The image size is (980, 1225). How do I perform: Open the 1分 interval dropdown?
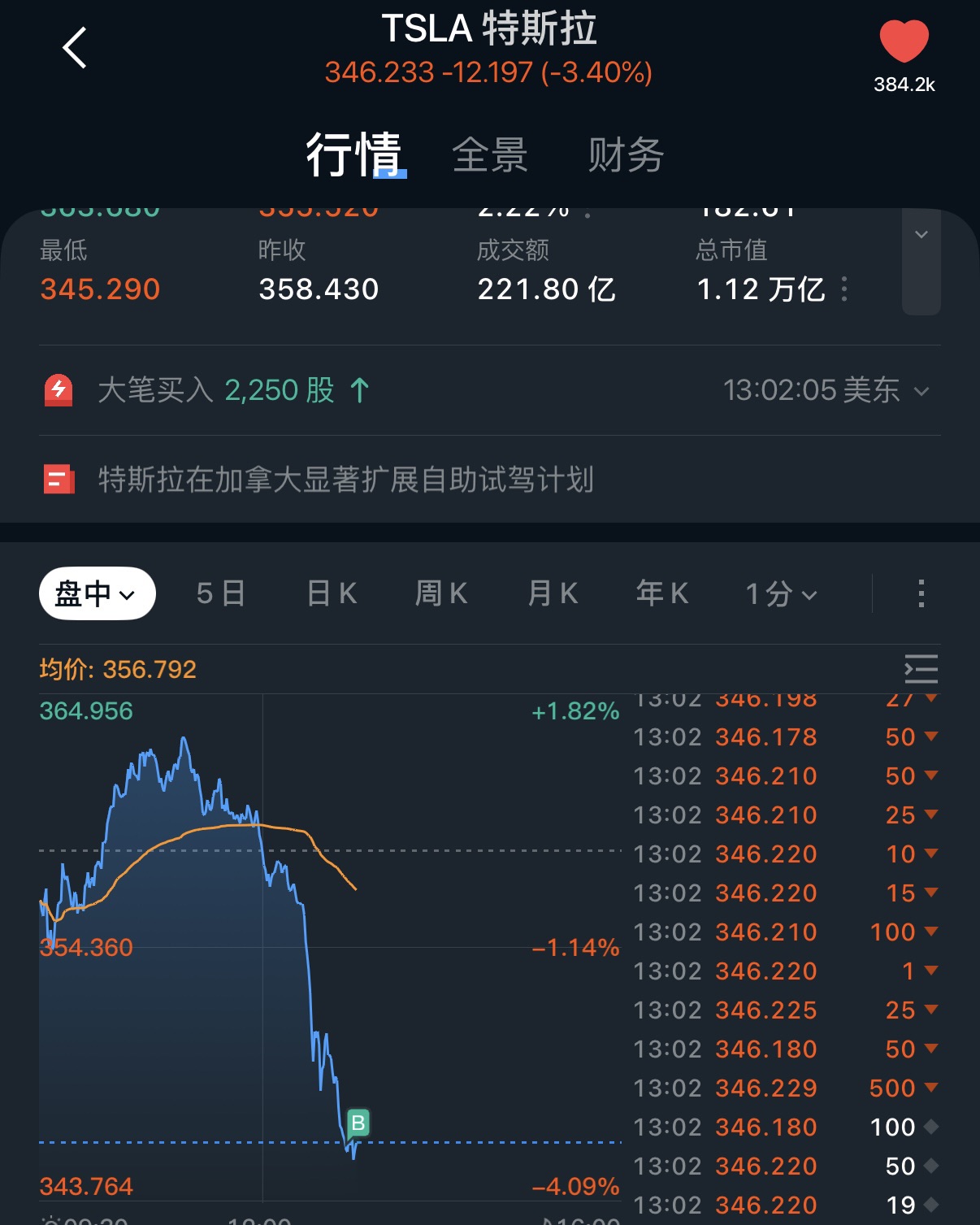pyautogui.click(x=781, y=593)
